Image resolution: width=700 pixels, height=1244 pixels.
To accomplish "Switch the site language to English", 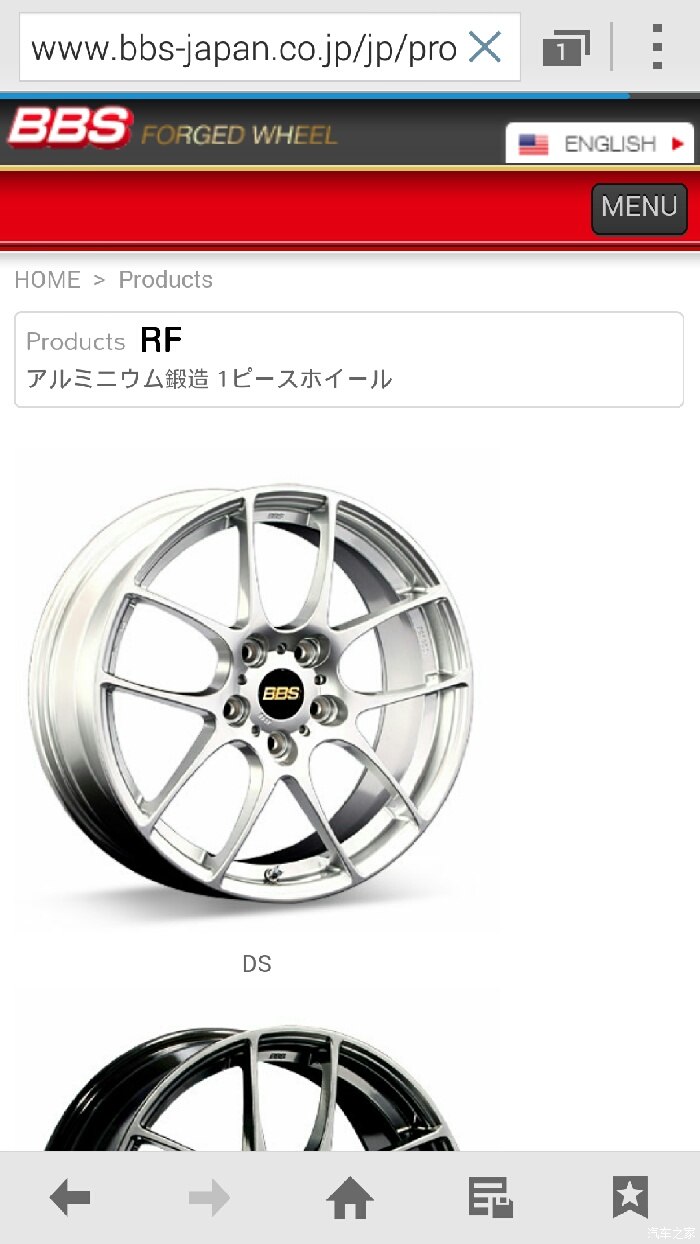I will click(600, 144).
